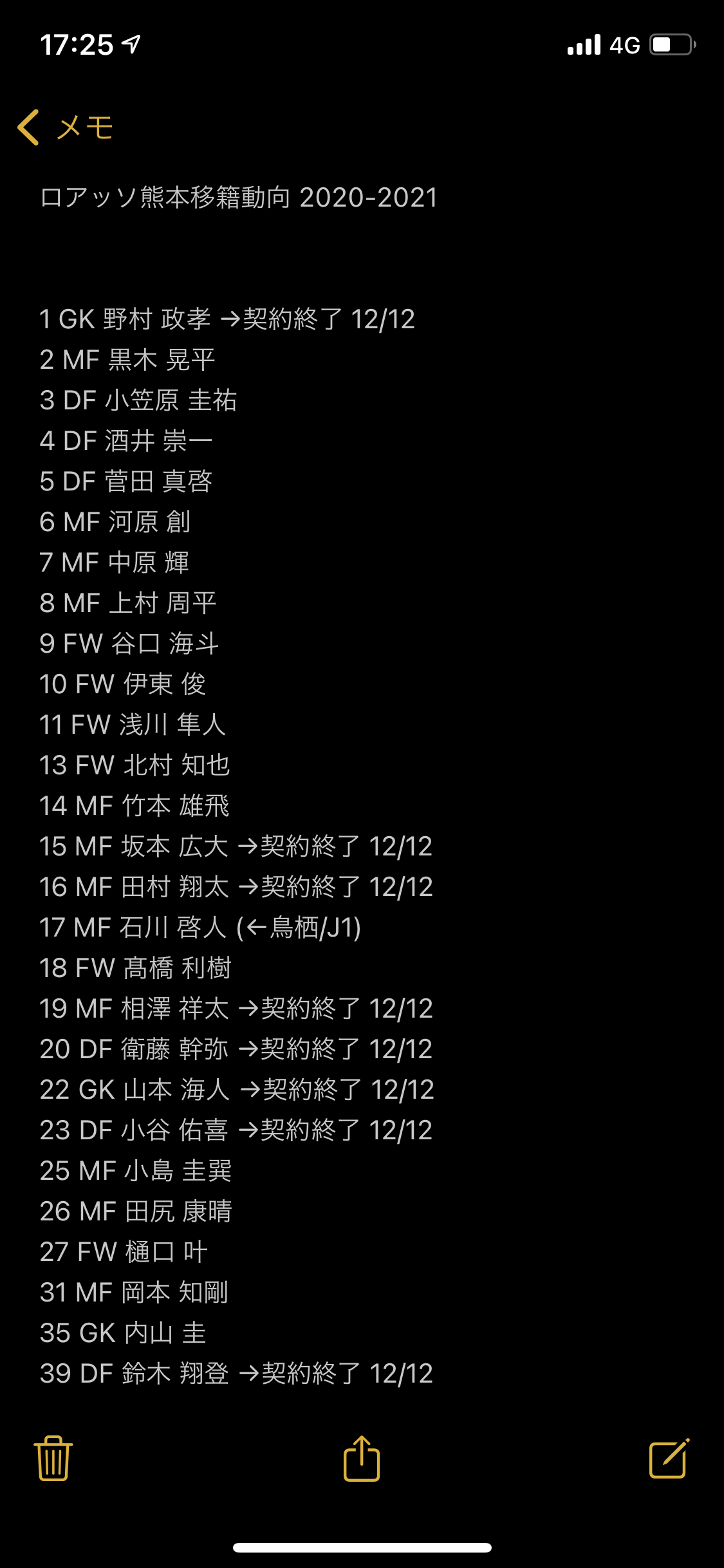
Task: Open the share sheet for this note
Action: pyautogui.click(x=362, y=1458)
